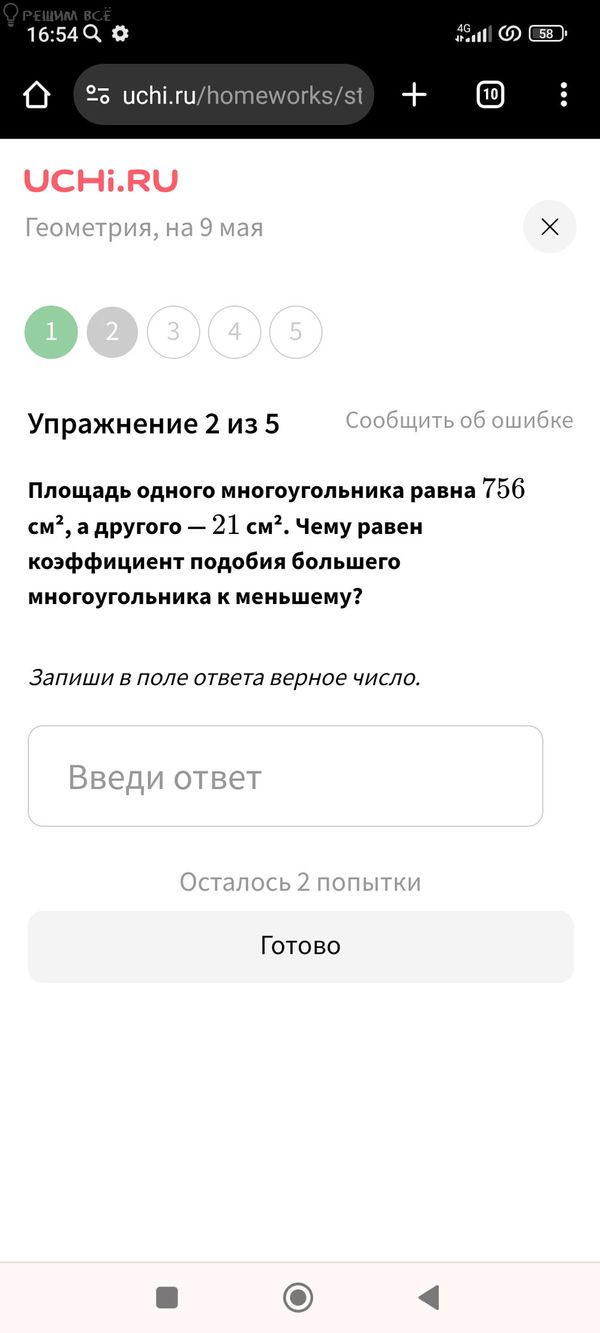Image resolution: width=600 pixels, height=1333 pixels.
Task: Go to exercise 1 circle
Action: click(x=51, y=332)
